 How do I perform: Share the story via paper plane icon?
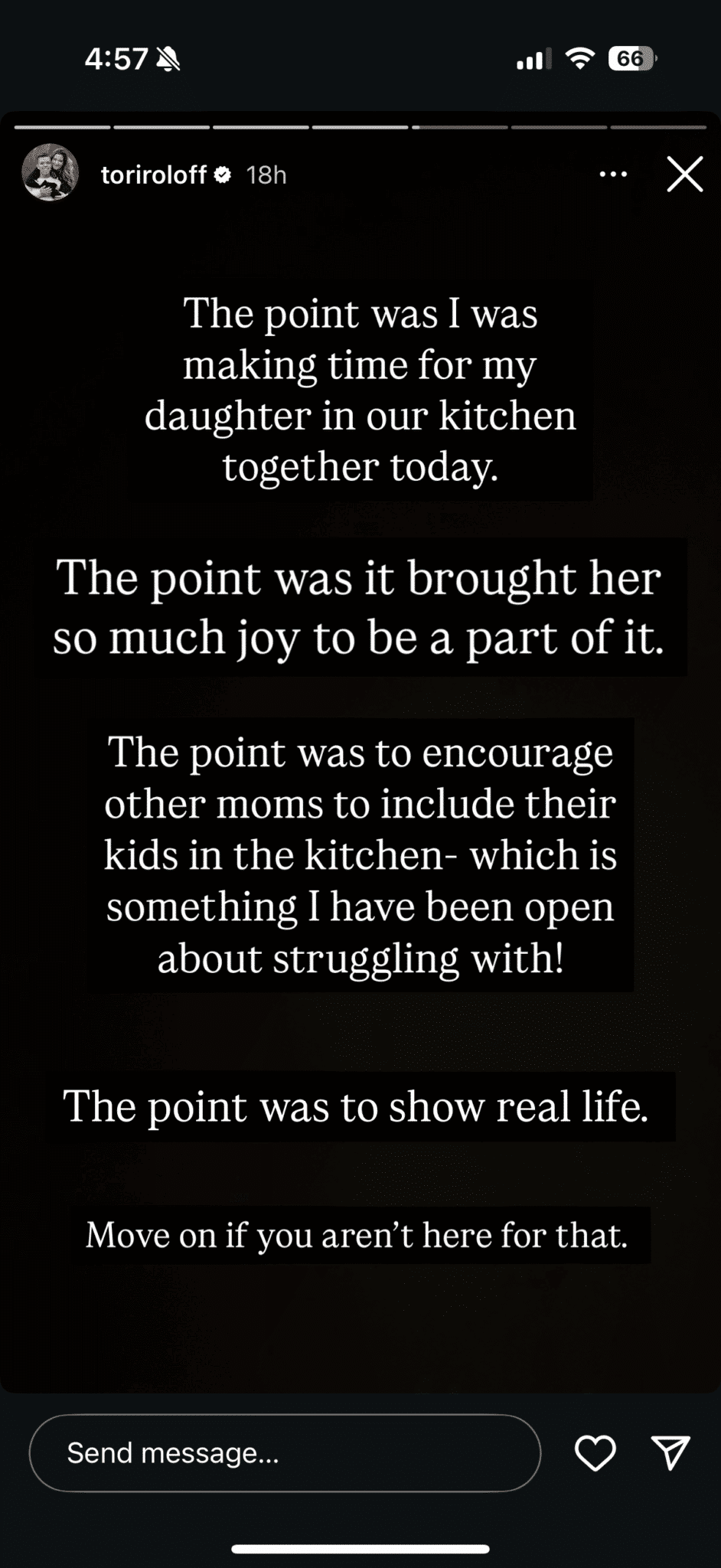pos(670,1452)
